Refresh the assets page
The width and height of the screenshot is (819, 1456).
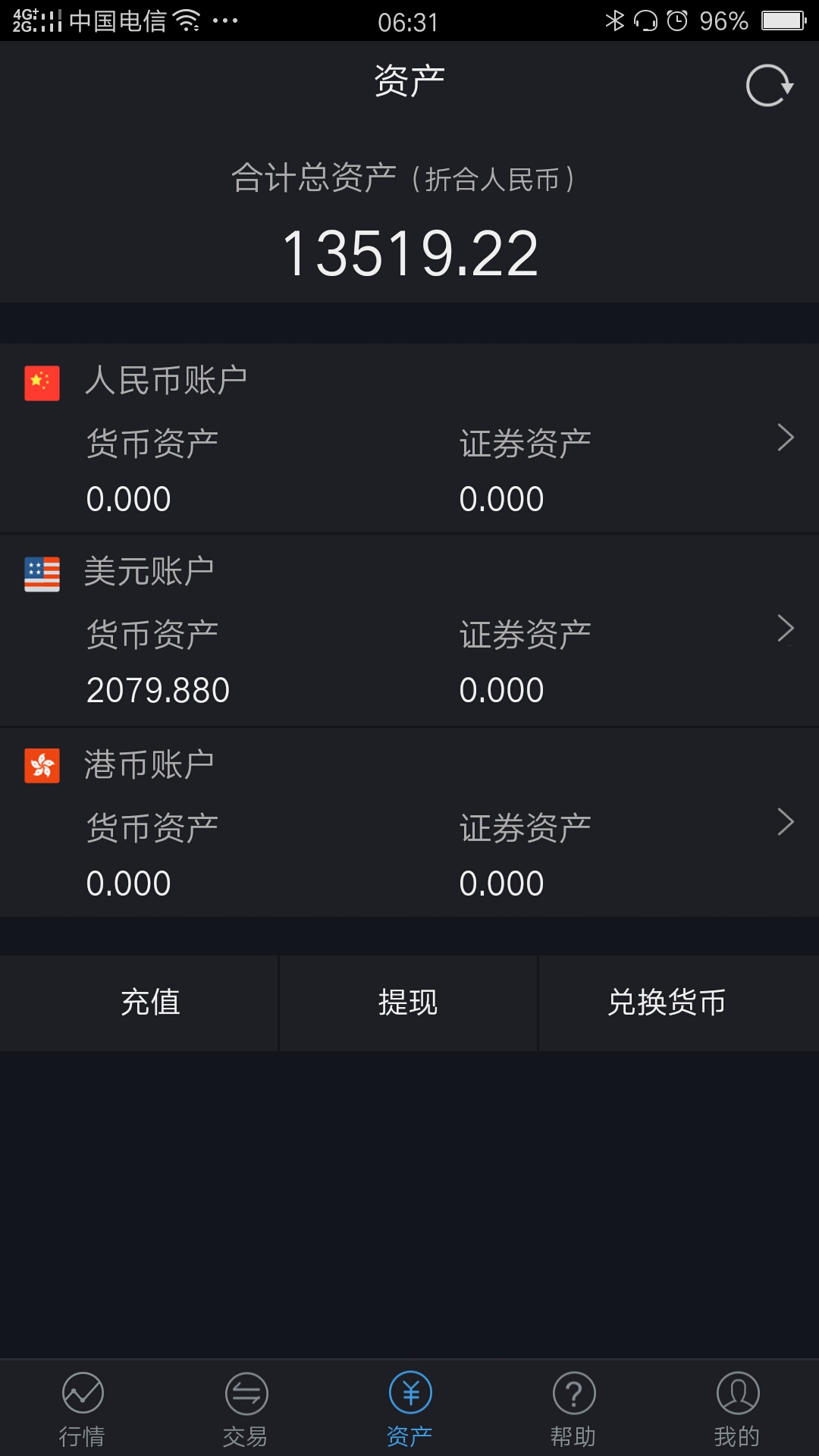coord(769,85)
